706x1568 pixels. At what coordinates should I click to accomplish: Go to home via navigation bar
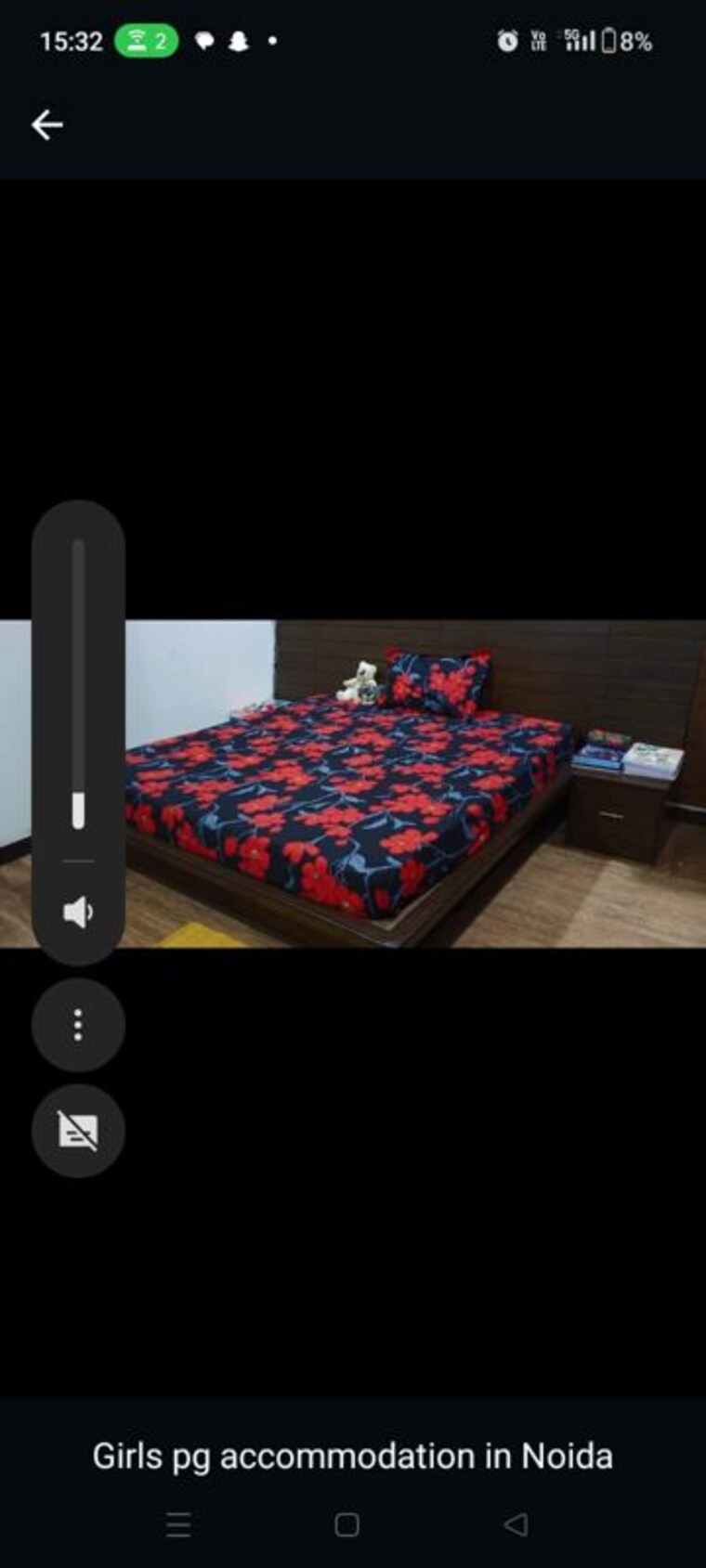(x=346, y=1524)
